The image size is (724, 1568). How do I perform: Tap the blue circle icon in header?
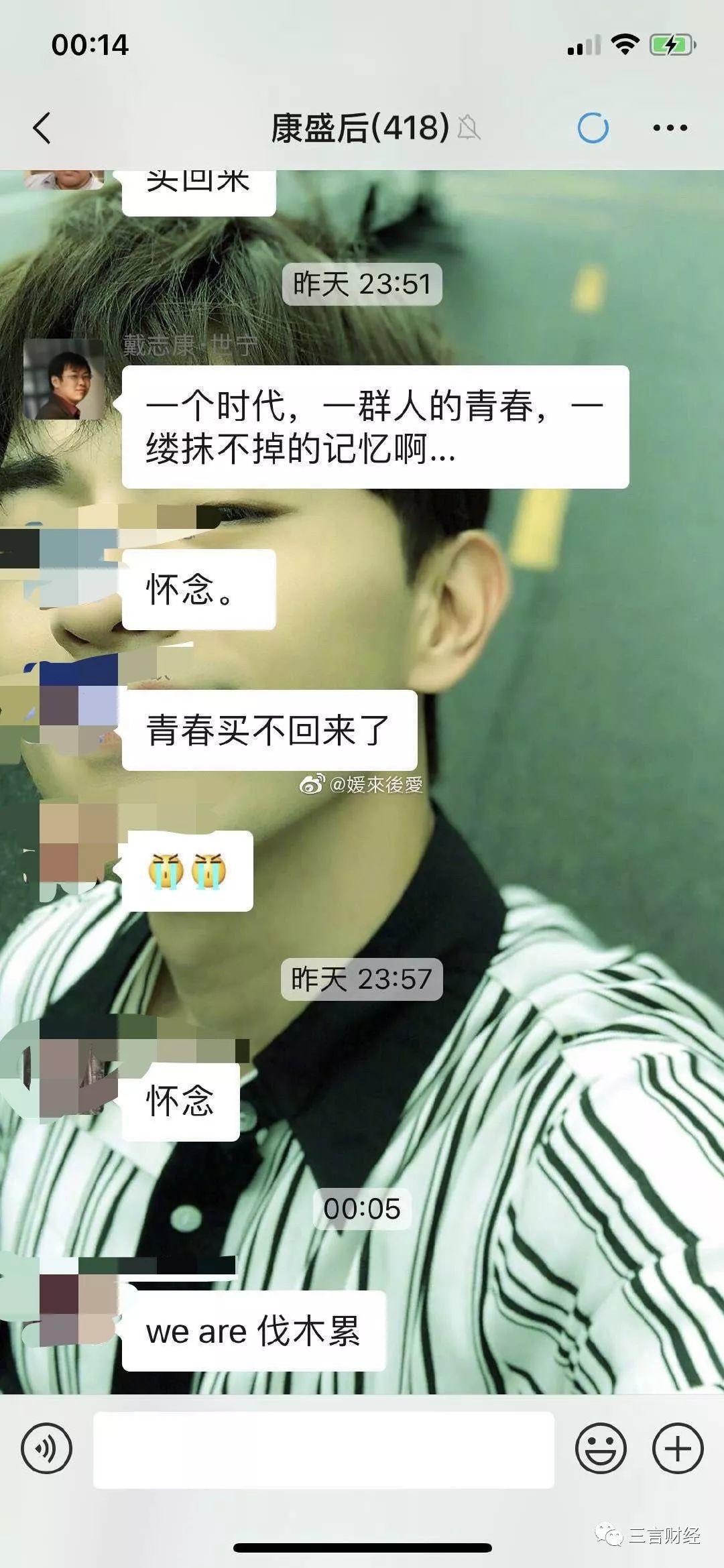[x=593, y=127]
